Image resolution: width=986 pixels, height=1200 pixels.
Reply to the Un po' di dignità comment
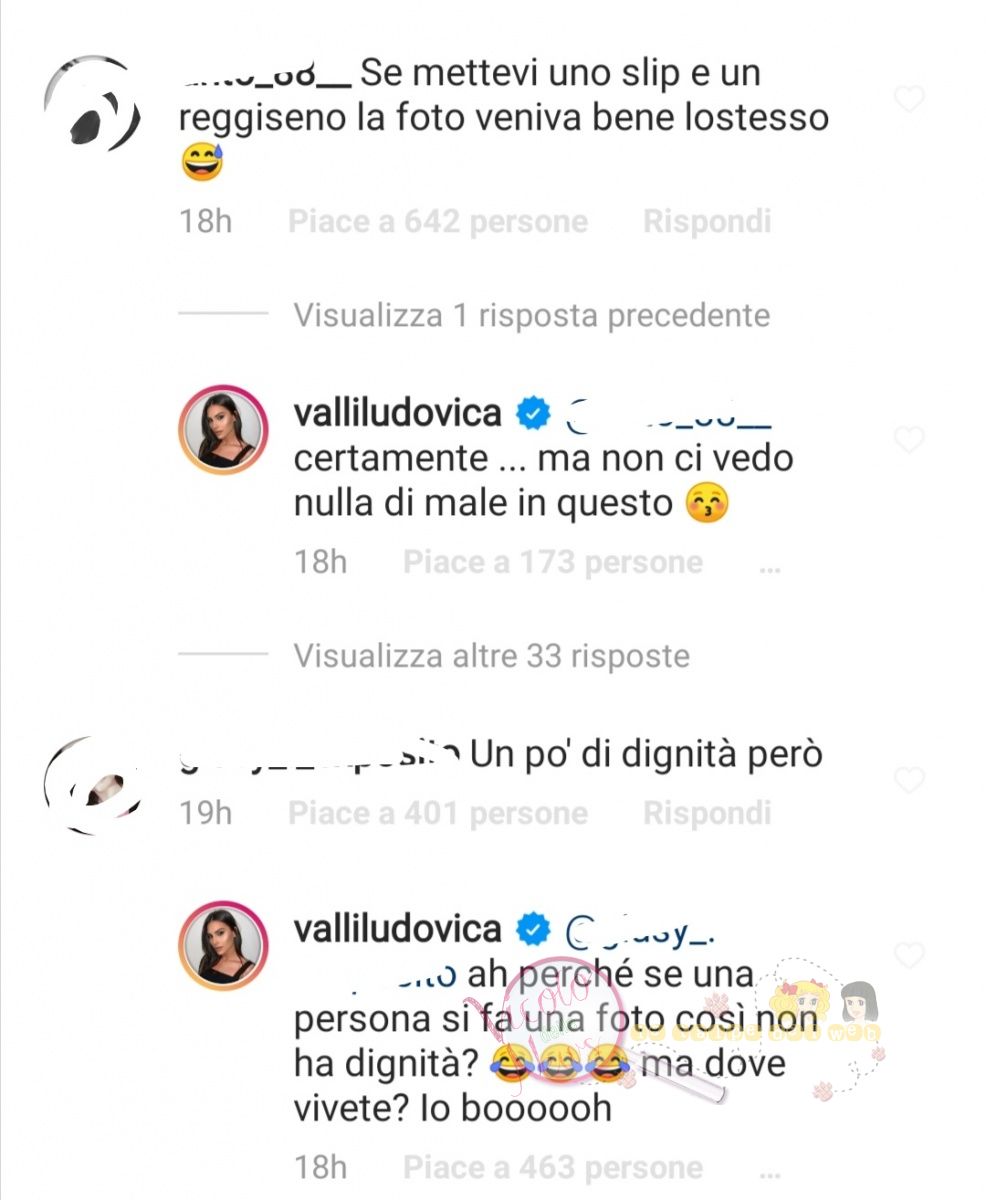click(706, 813)
